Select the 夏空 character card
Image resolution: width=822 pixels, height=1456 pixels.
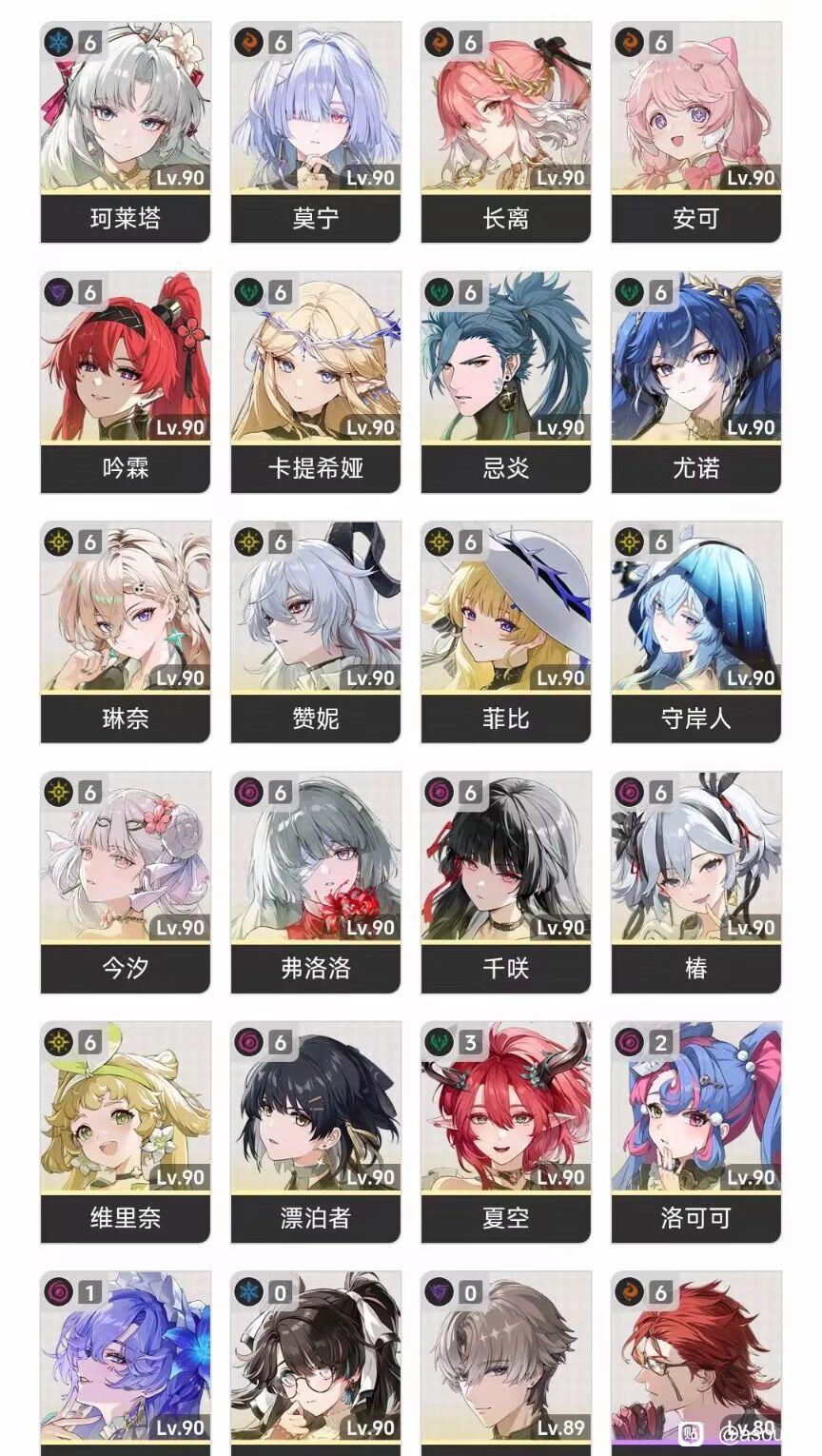point(505,1132)
